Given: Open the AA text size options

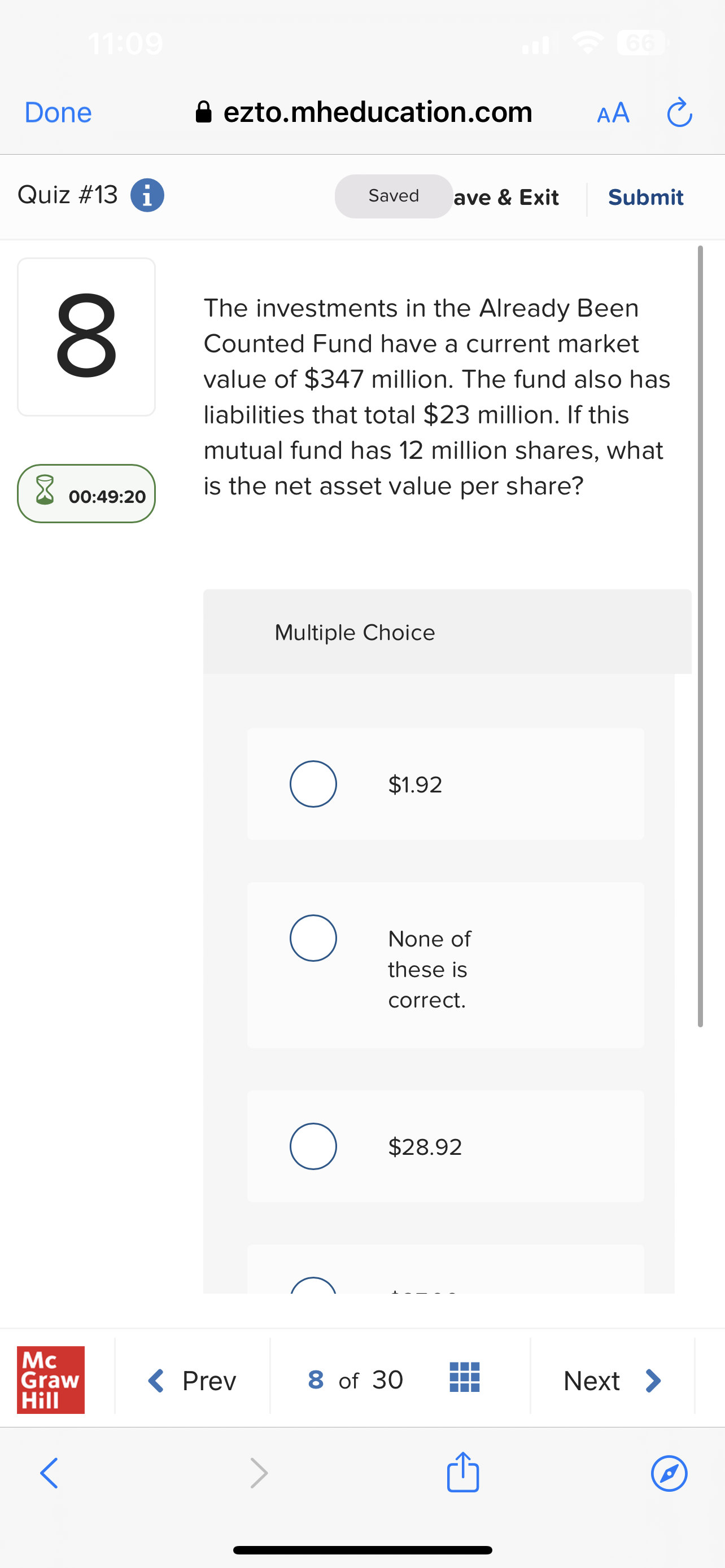Looking at the screenshot, I should coord(613,113).
